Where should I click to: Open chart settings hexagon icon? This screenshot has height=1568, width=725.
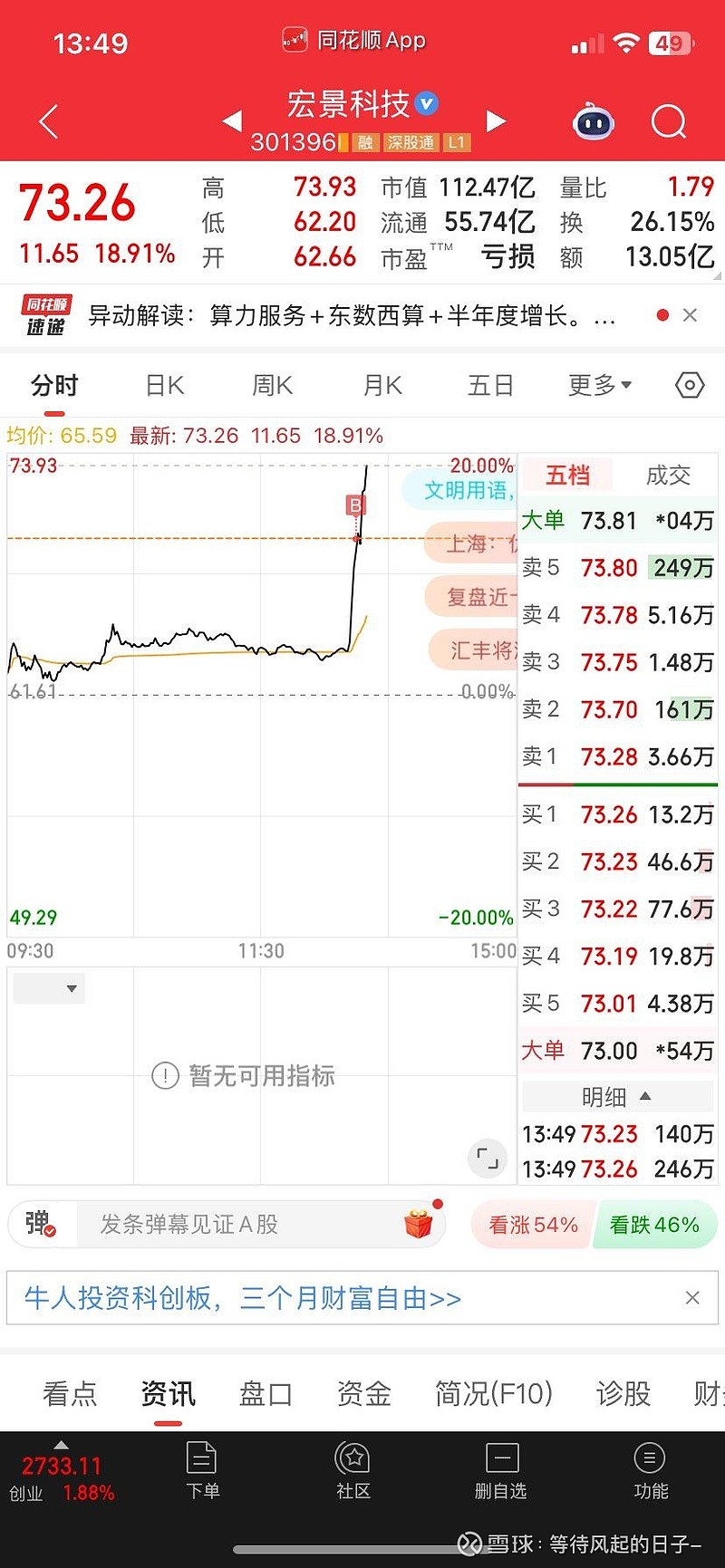[690, 386]
